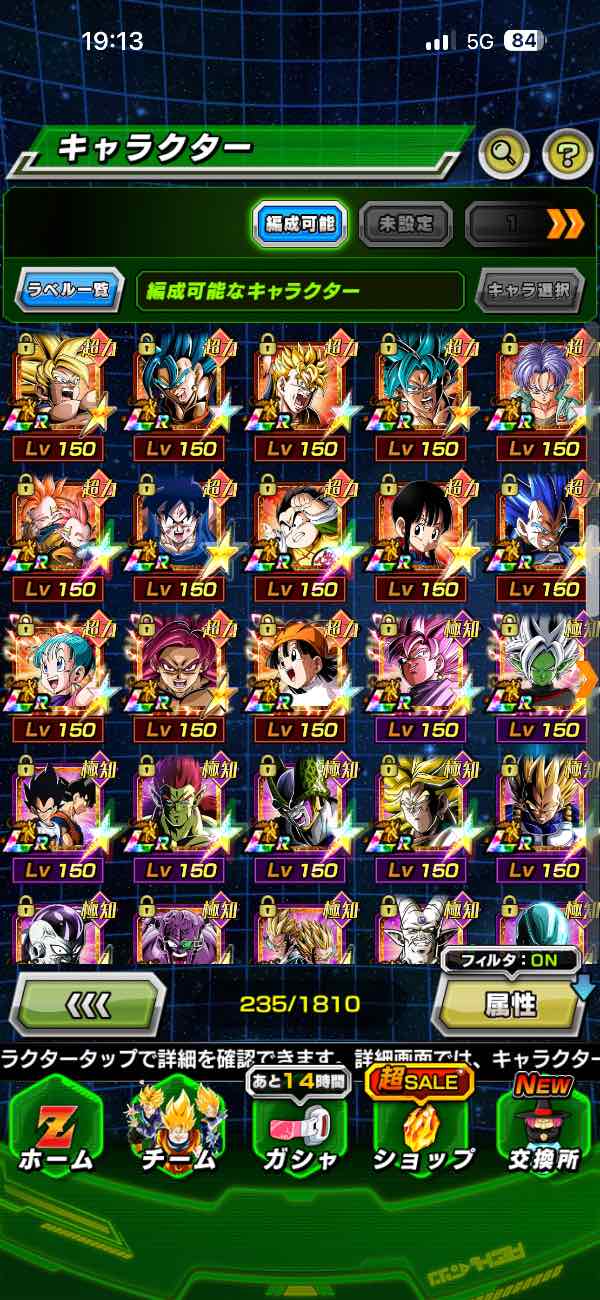Select the 未設定 label chip
600x1300 pixels.
(404, 225)
